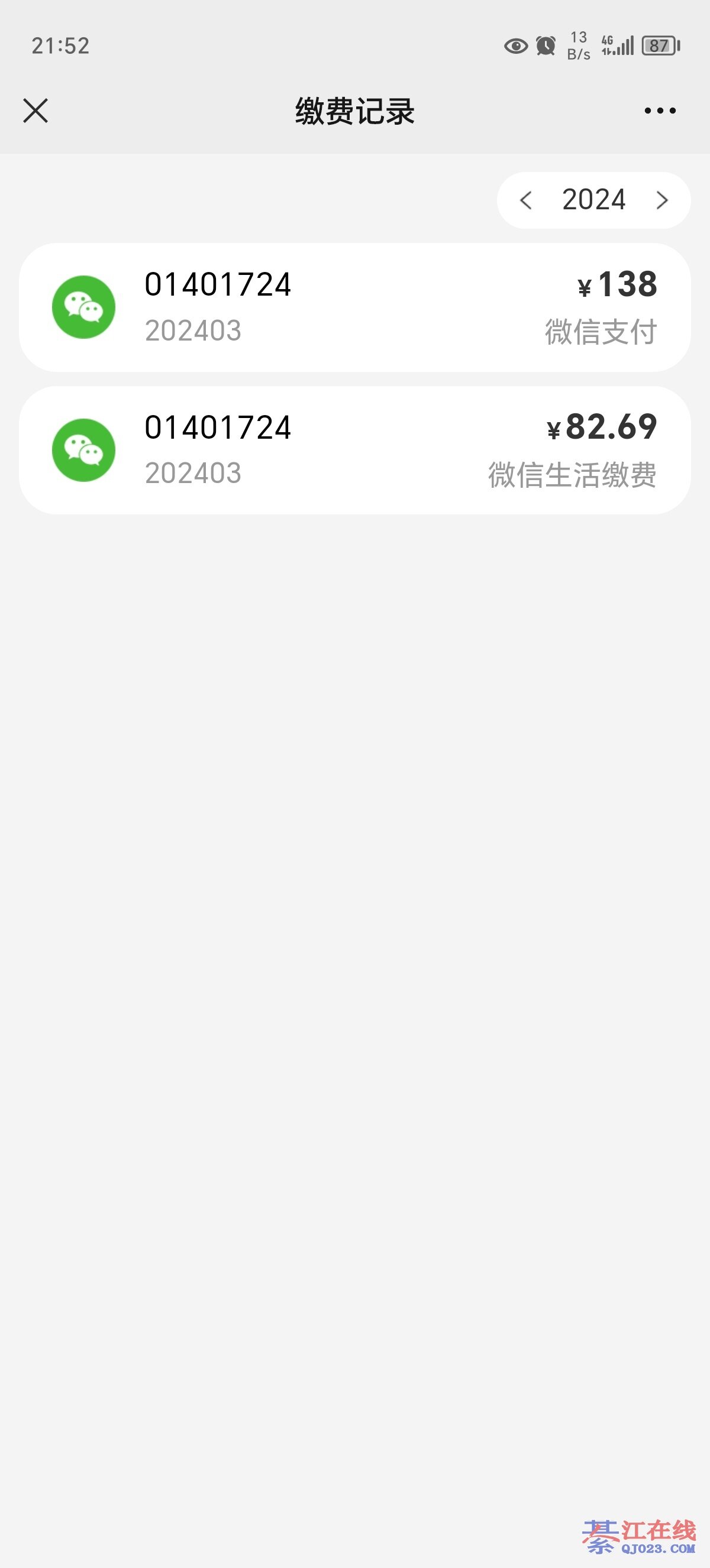This screenshot has height=1568, width=710.
Task: Close the 缴费记录 page
Action: pos(35,111)
